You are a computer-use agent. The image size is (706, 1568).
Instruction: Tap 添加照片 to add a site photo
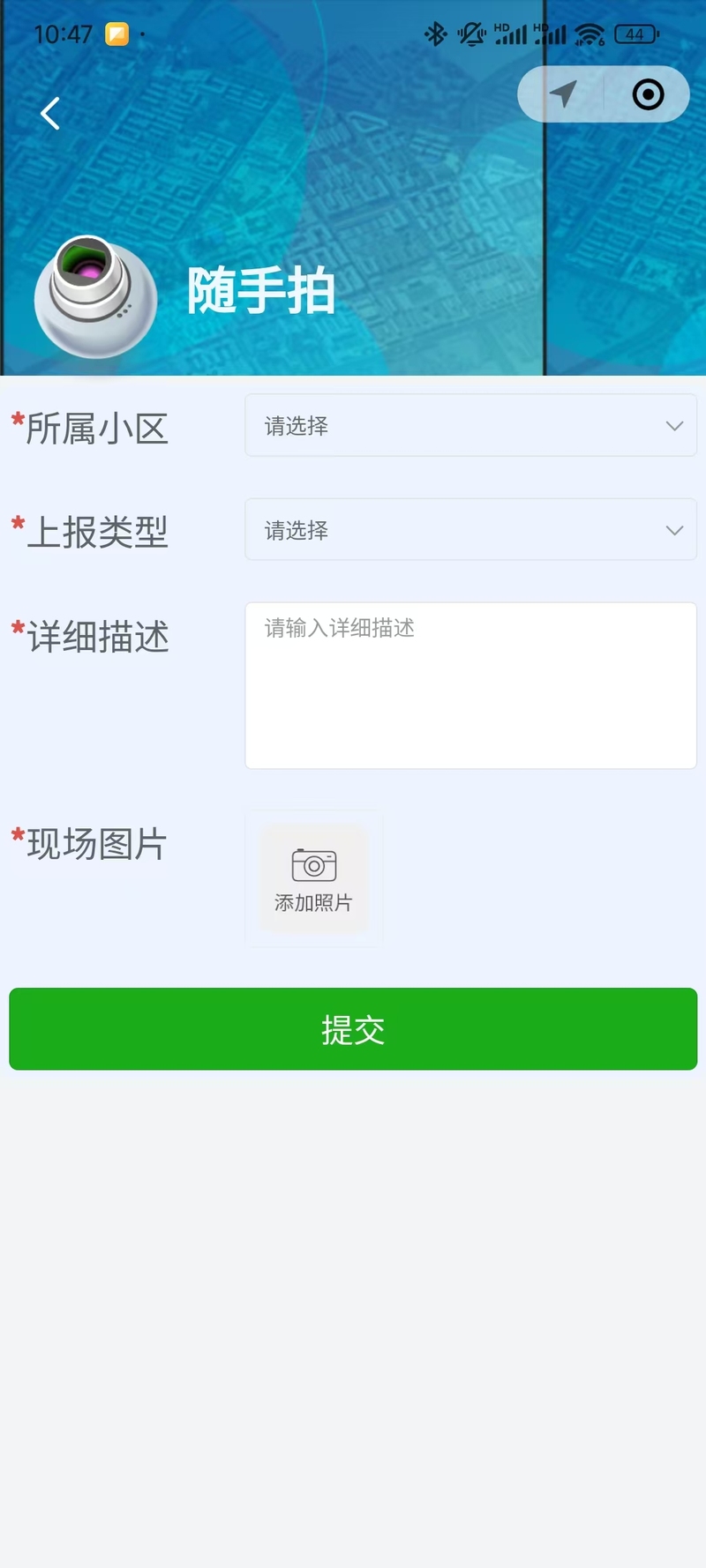click(313, 878)
